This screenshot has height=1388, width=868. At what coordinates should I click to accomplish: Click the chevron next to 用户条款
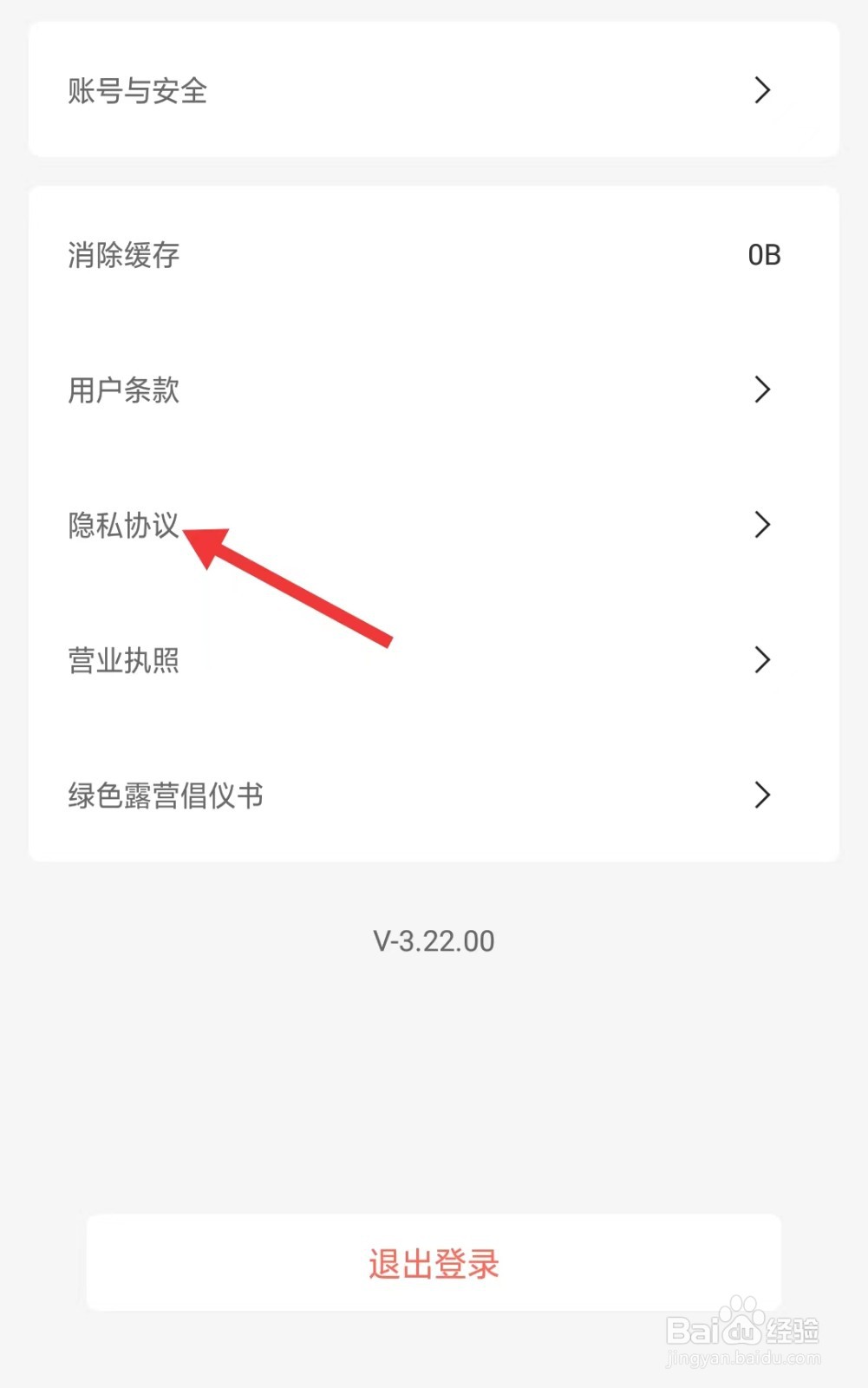click(x=762, y=390)
